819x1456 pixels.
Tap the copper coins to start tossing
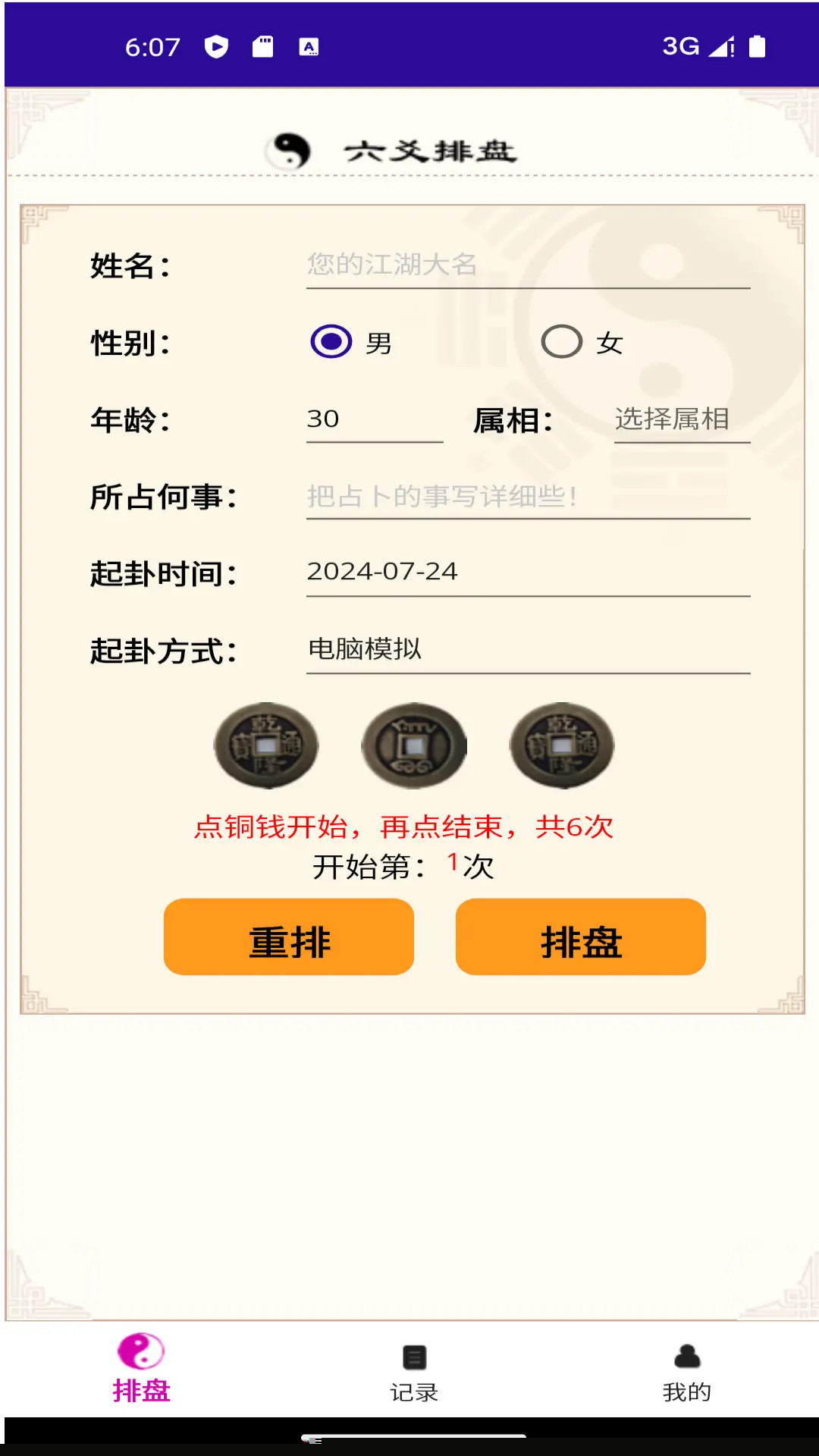tap(414, 745)
